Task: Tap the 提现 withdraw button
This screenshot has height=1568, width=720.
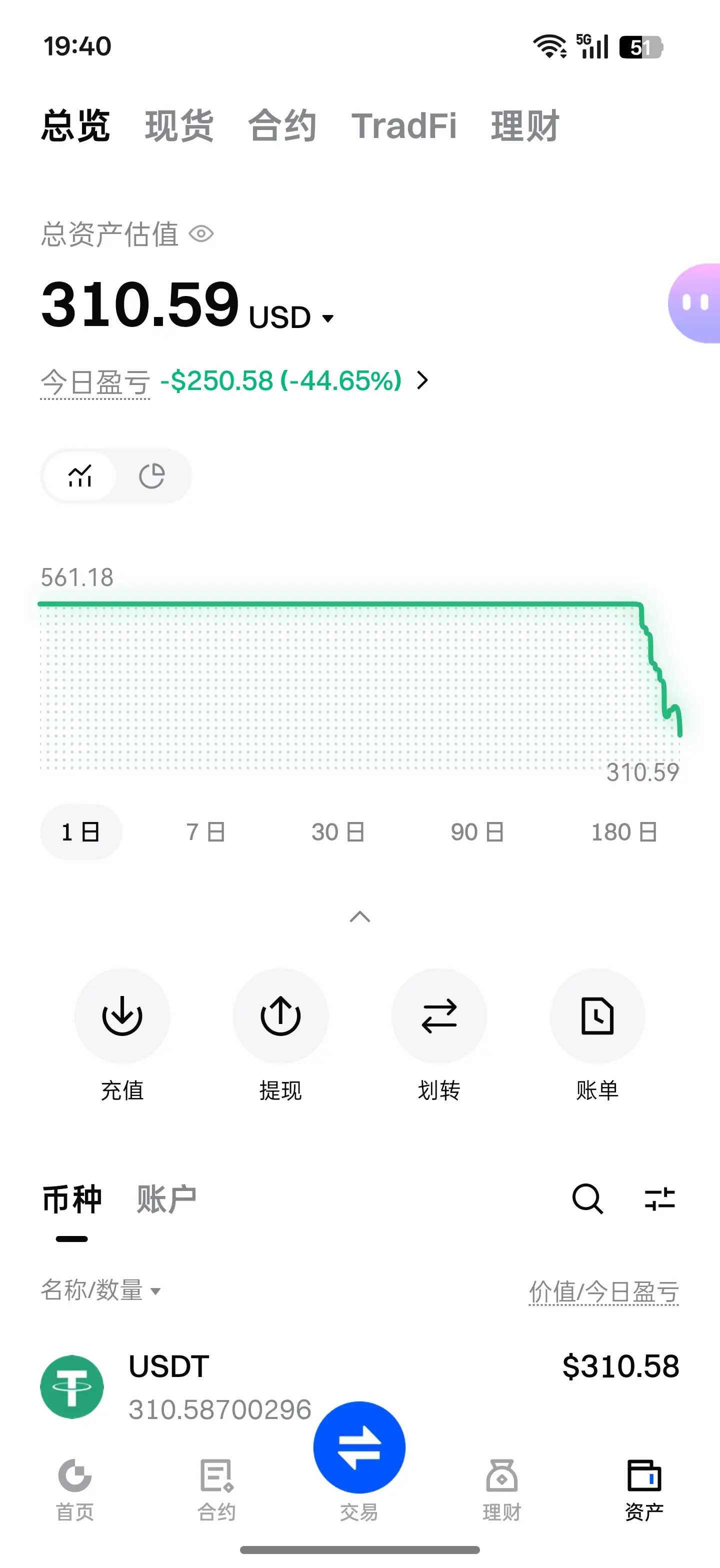Action: pos(280,1016)
